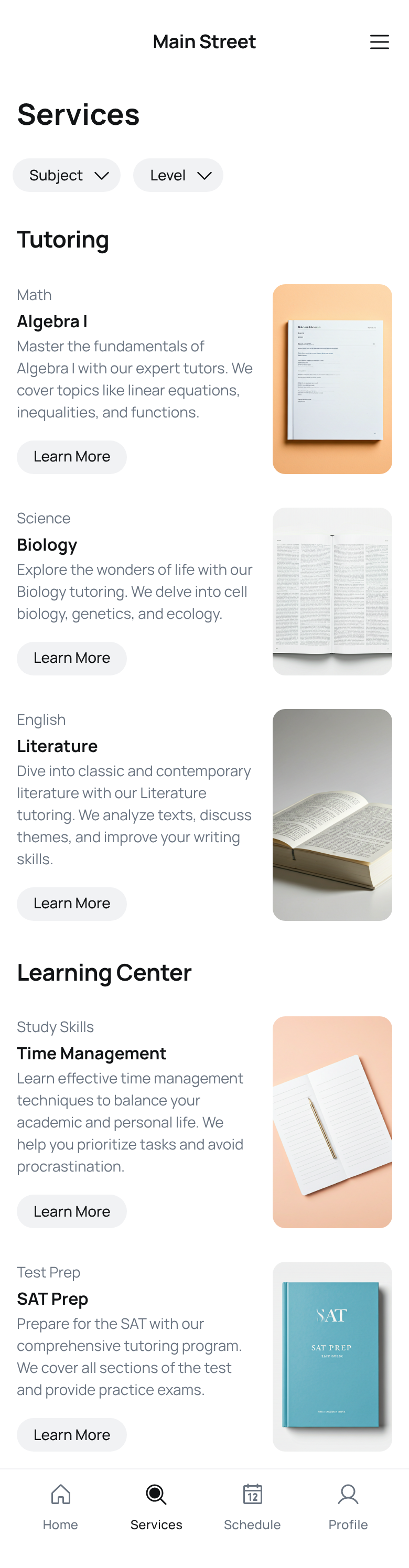Switch to the Schedule tab

pos(252,1507)
